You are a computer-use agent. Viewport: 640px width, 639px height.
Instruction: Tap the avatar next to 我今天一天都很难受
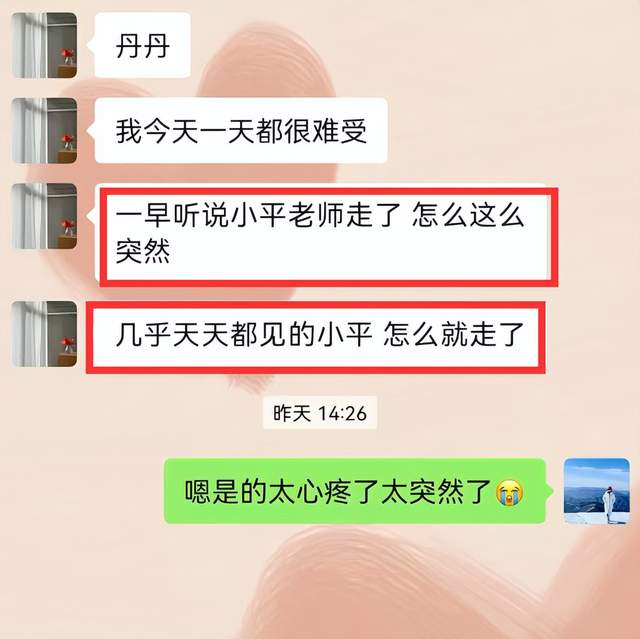(x=44, y=130)
